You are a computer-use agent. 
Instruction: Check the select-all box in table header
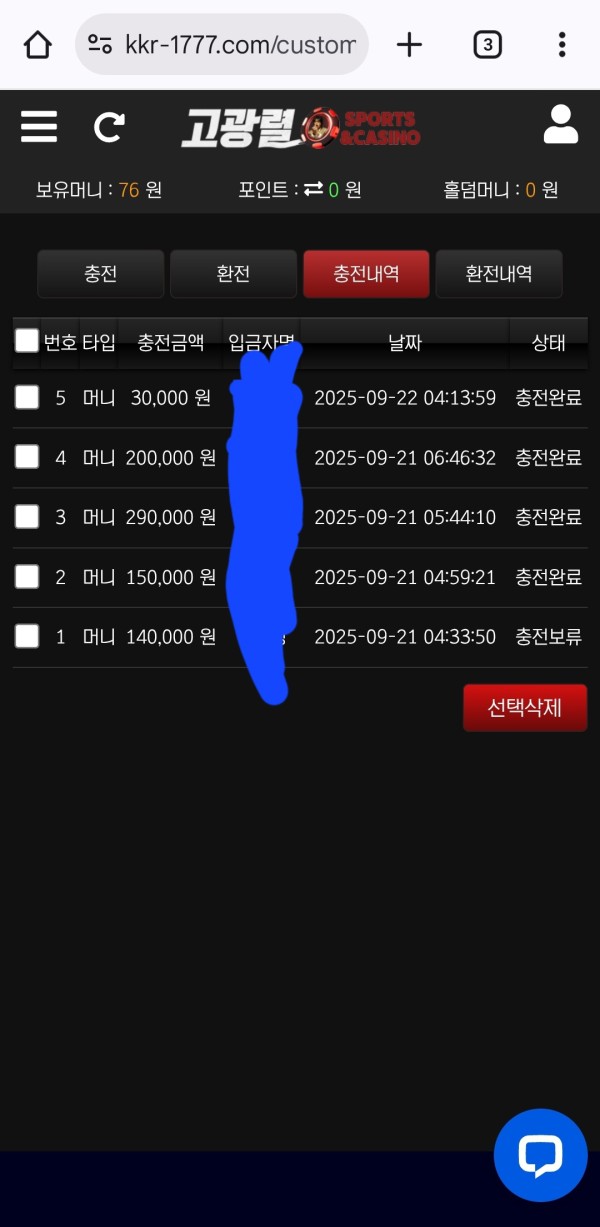click(x=27, y=341)
